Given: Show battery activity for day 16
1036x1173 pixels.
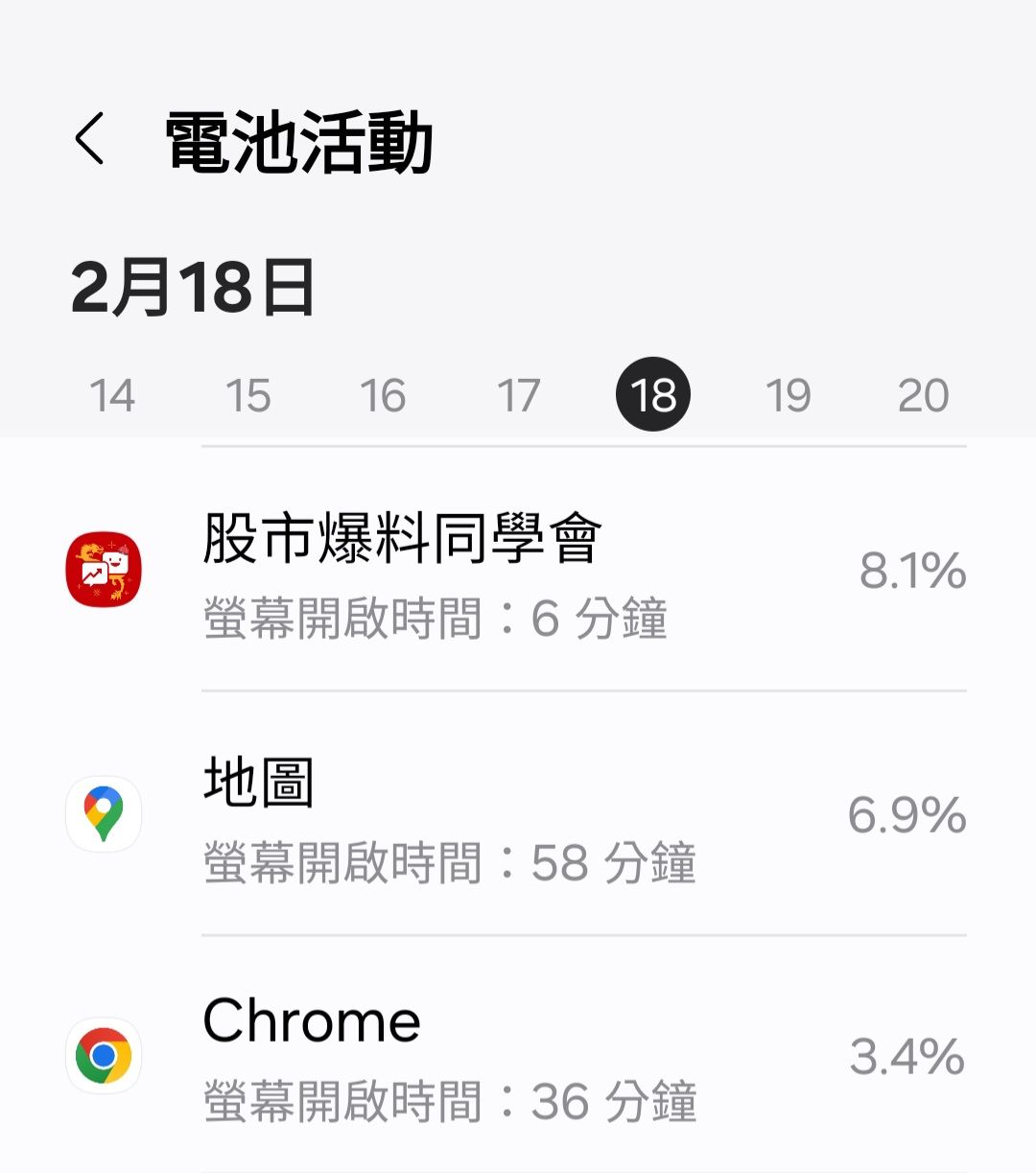Looking at the screenshot, I should tap(383, 395).
